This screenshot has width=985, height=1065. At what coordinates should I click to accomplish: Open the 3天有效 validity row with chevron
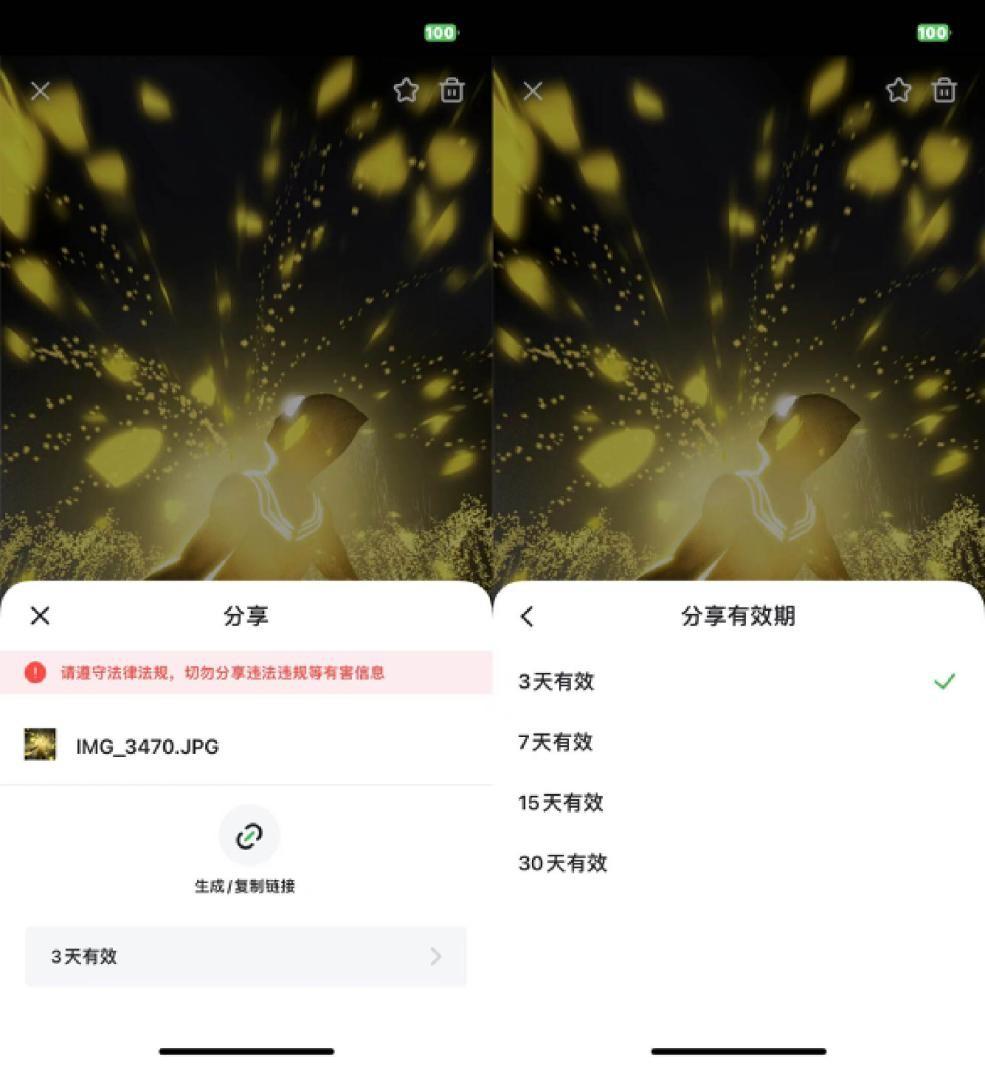pyautogui.click(x=245, y=957)
